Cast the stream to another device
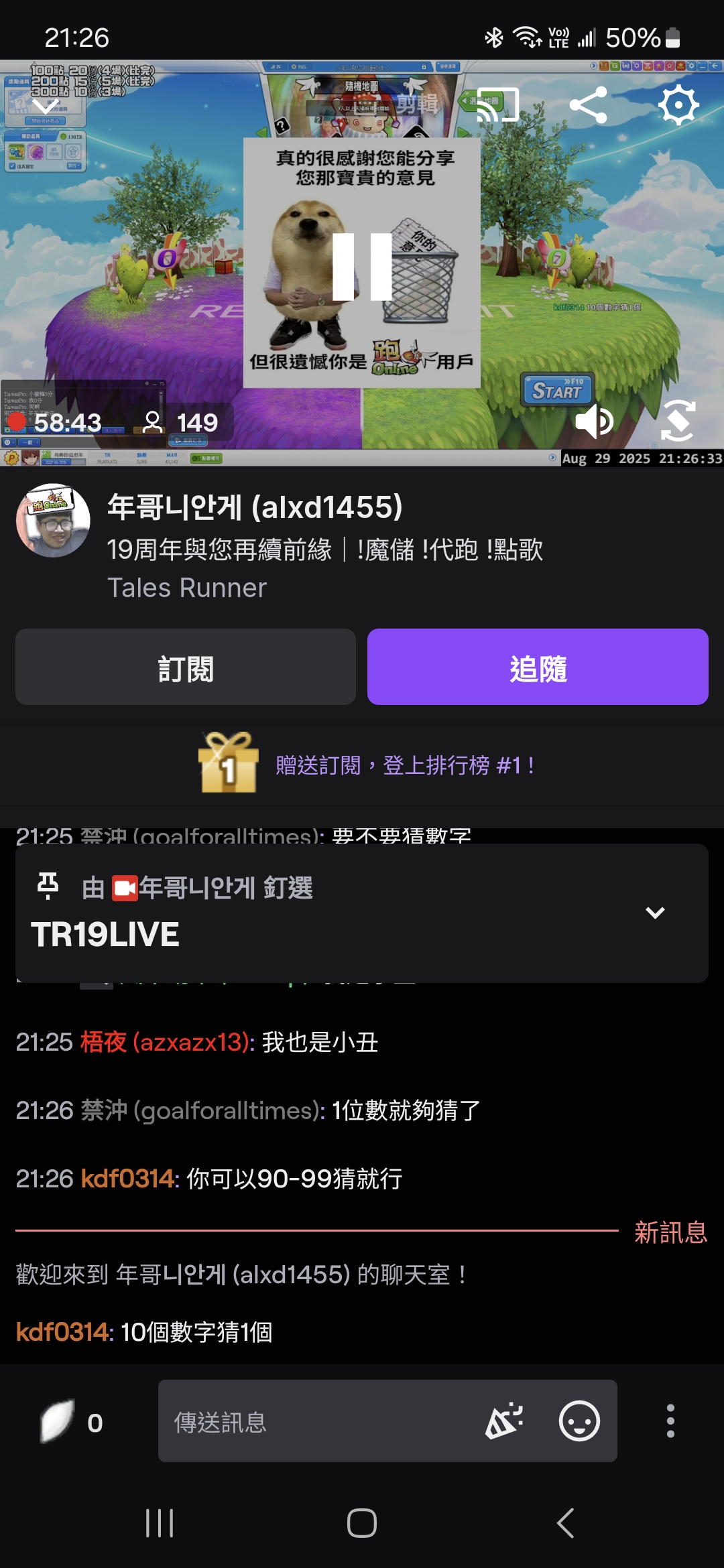This screenshot has height=1568, width=724. point(497,105)
